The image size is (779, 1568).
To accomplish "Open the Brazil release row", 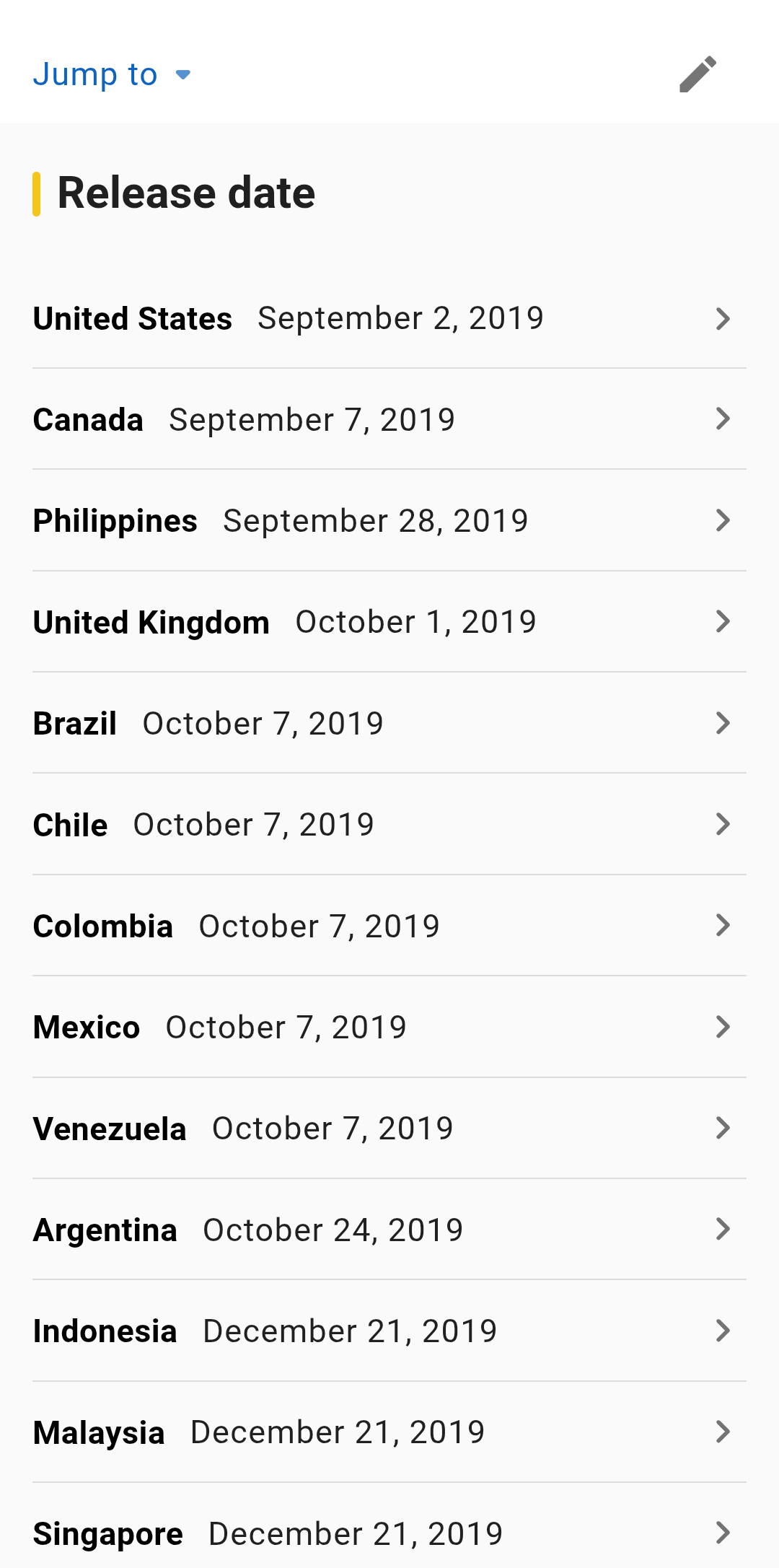I will (x=389, y=723).
